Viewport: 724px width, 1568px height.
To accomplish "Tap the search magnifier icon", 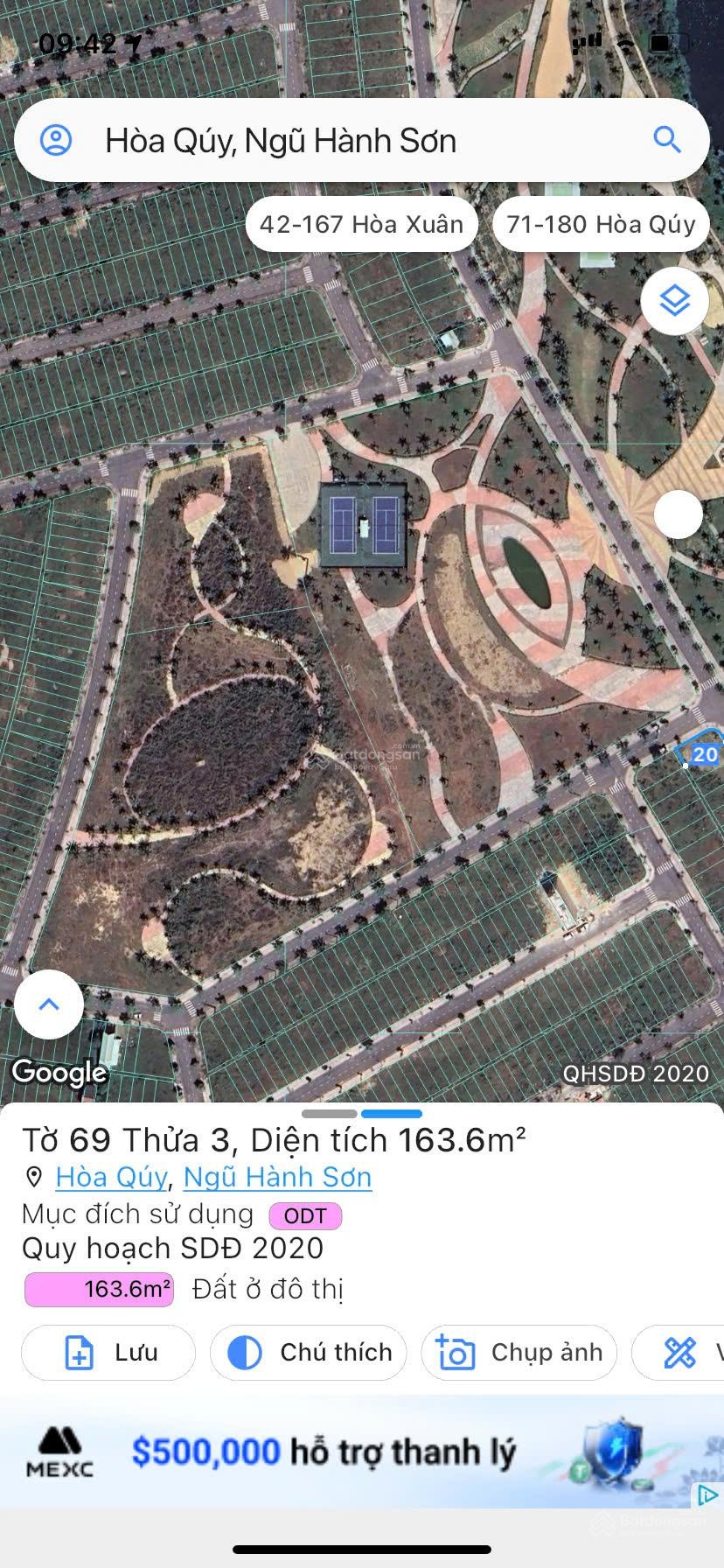I will [x=667, y=139].
